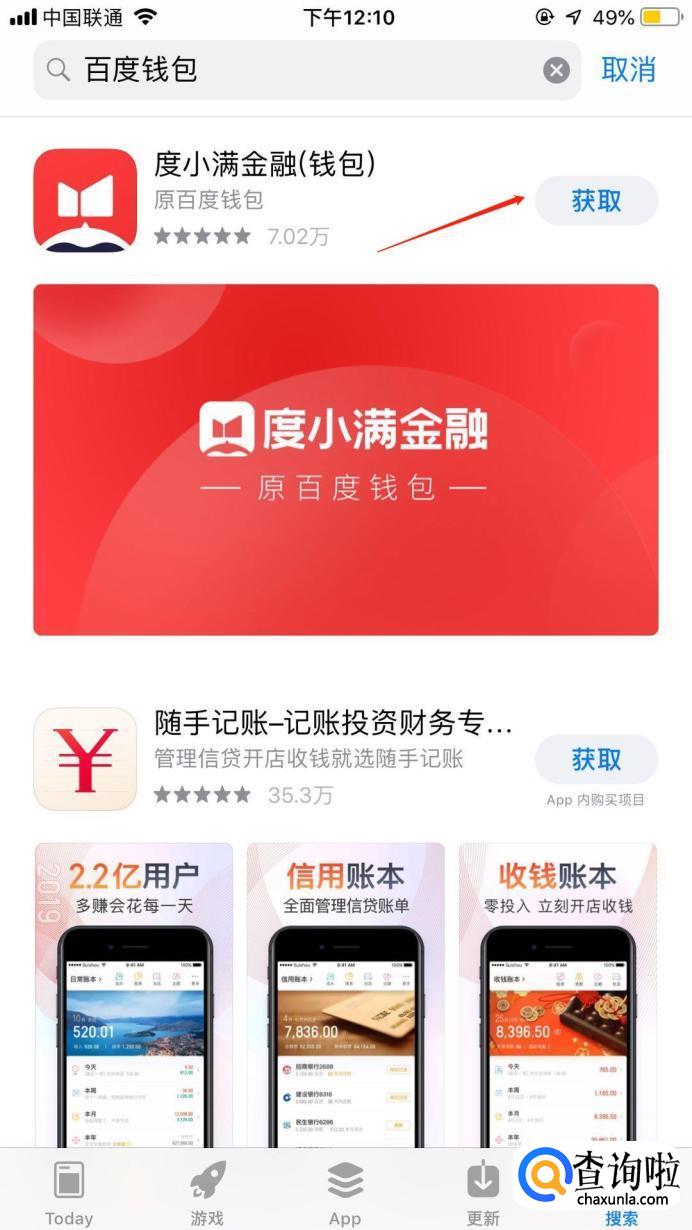View the 信用账本 screenshot preview

(x=346, y=995)
